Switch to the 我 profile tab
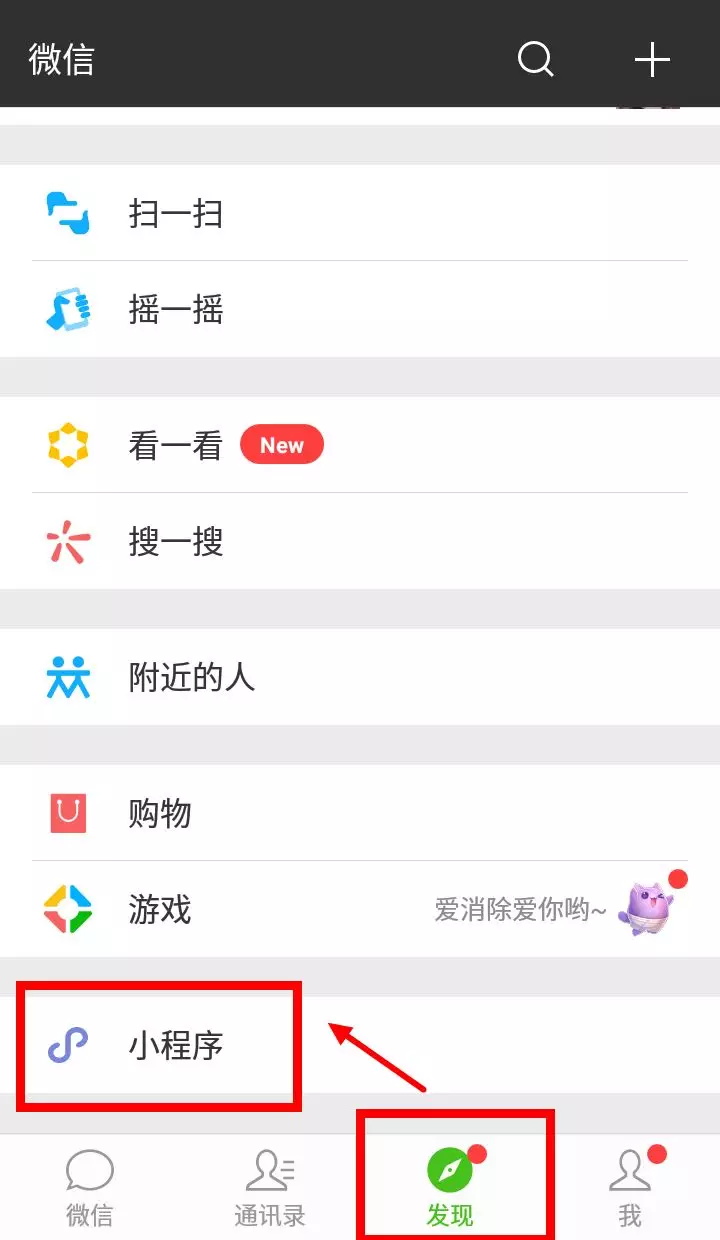Image resolution: width=720 pixels, height=1240 pixels. 630,1188
